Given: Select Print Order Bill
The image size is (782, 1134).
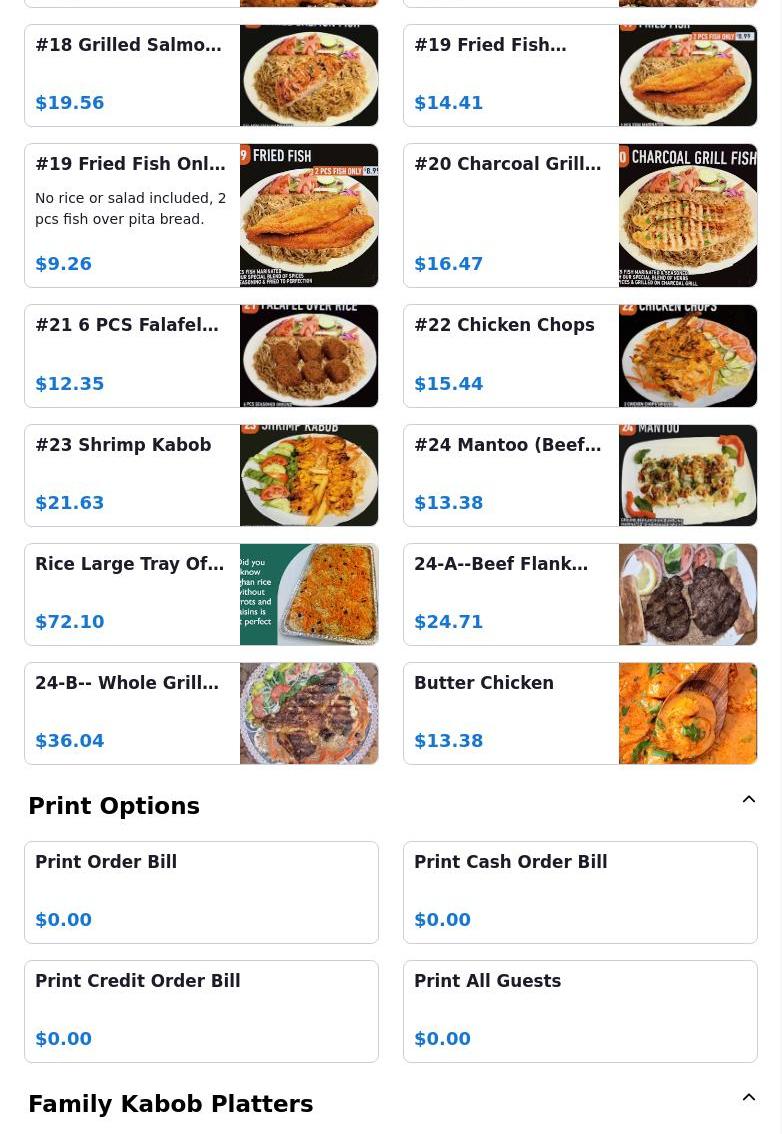Looking at the screenshot, I should [201, 892].
